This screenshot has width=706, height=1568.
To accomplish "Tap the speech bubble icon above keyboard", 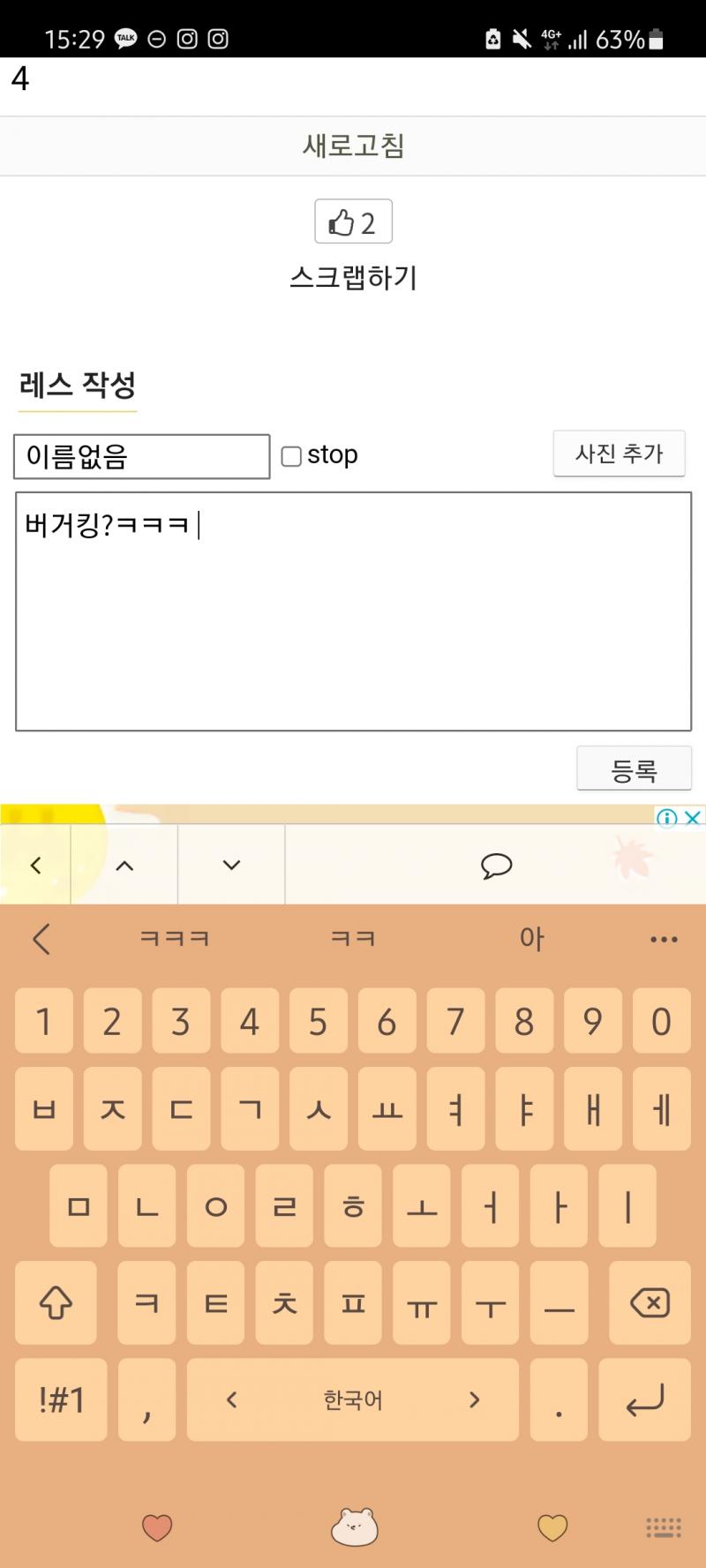I will tap(496, 866).
